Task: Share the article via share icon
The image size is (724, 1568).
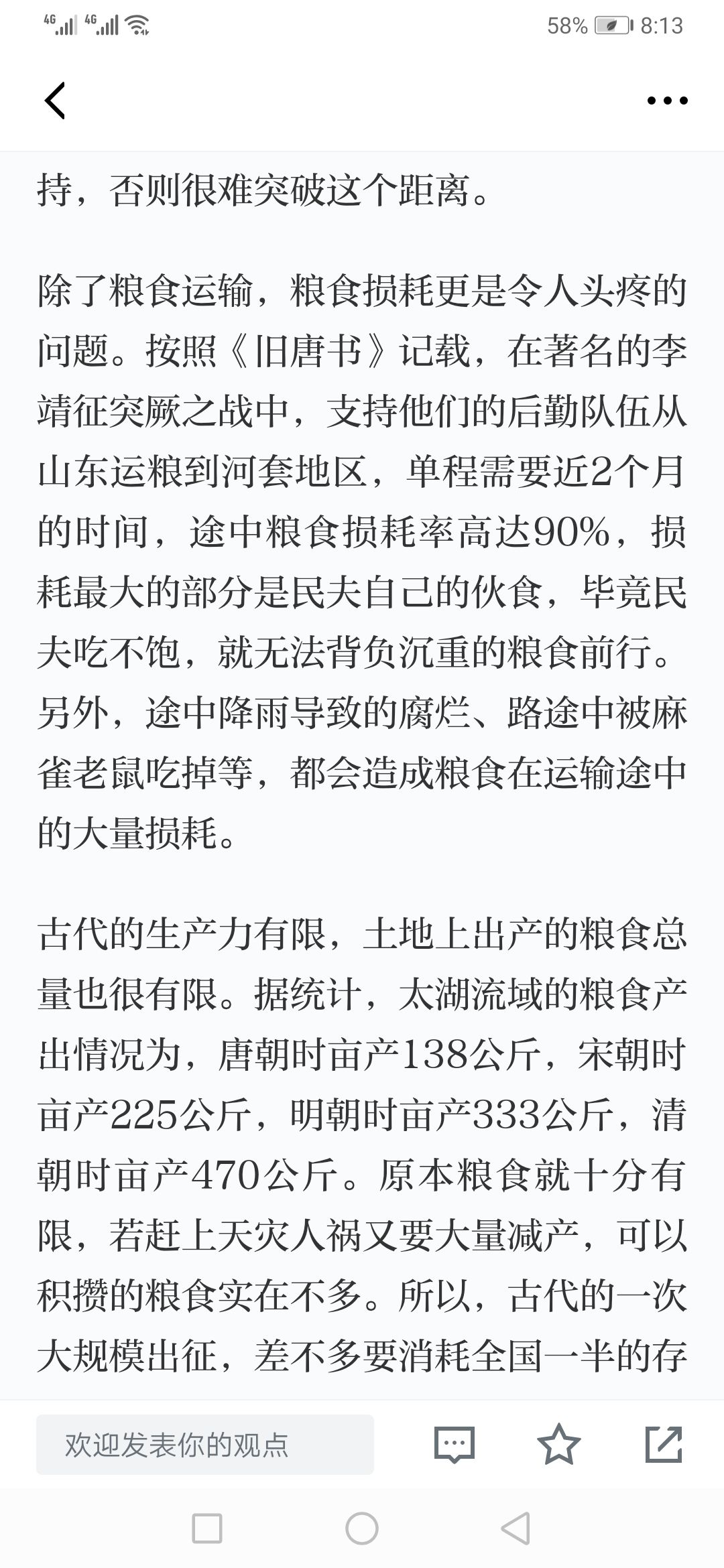Action: tap(664, 1444)
